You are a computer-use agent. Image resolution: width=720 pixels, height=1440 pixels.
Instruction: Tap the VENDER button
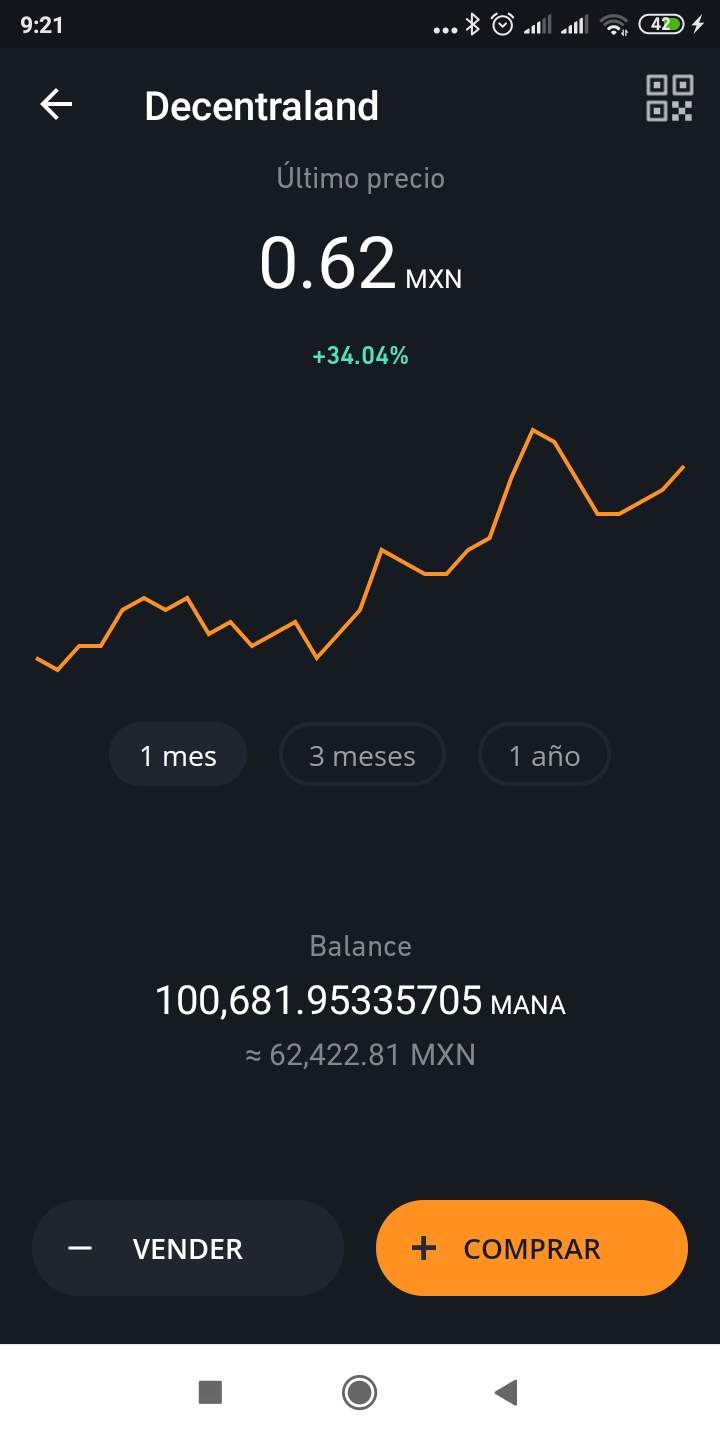click(x=188, y=1248)
